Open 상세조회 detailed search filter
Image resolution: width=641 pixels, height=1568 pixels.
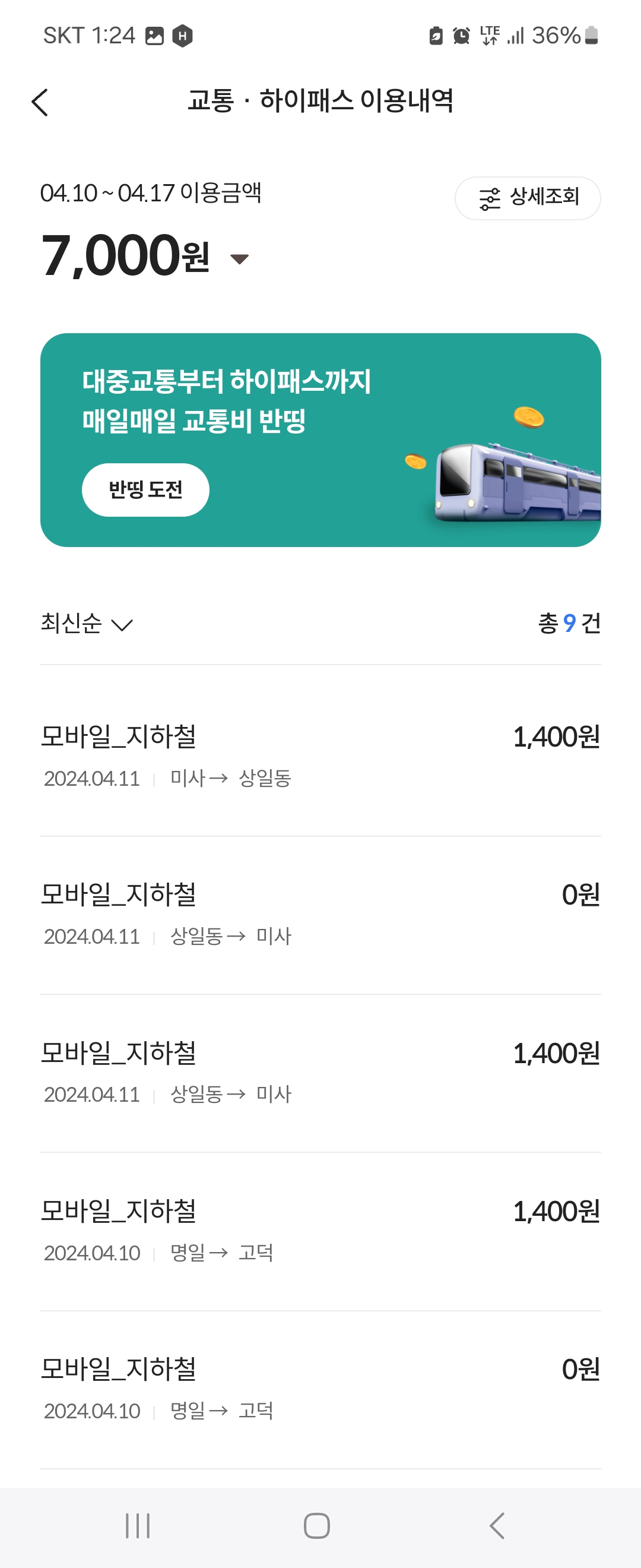point(527,198)
